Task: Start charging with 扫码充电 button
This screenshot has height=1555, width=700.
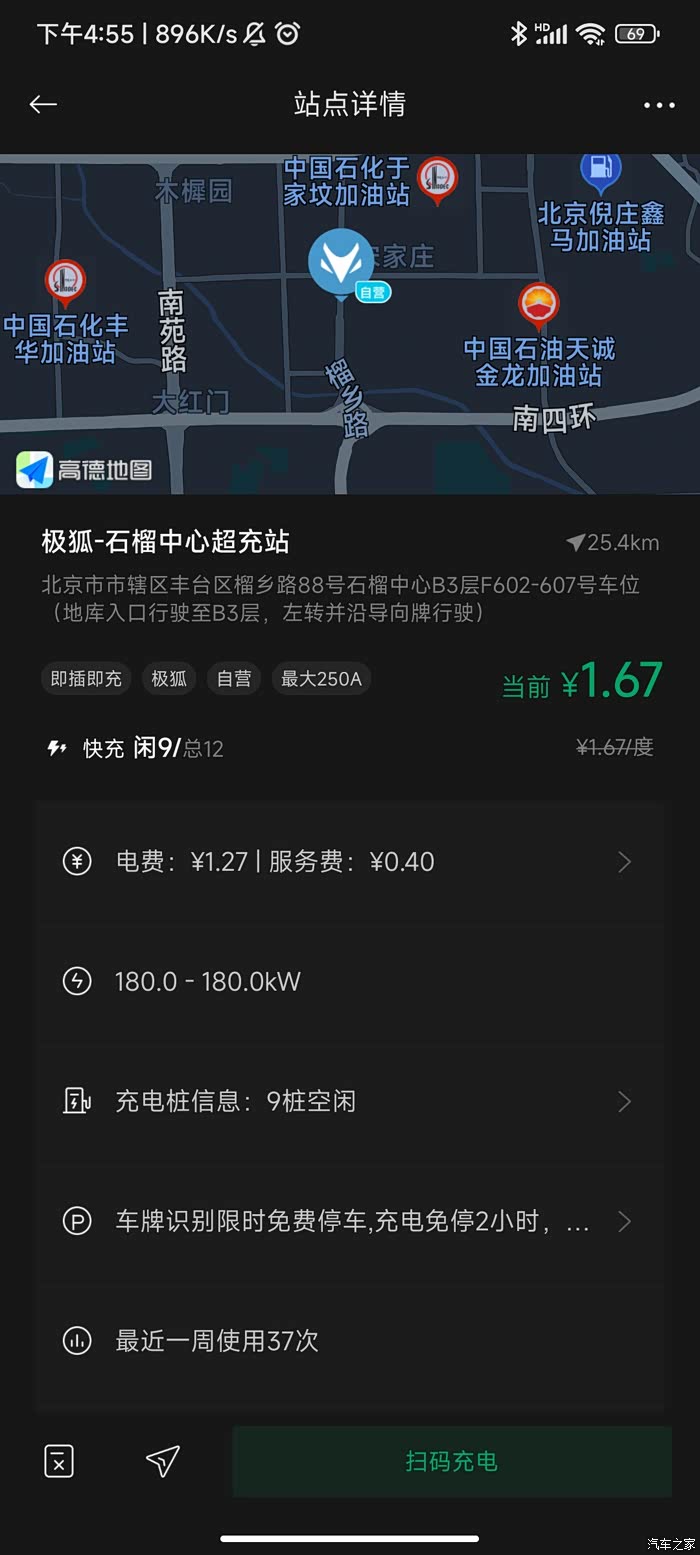Action: tap(451, 1461)
